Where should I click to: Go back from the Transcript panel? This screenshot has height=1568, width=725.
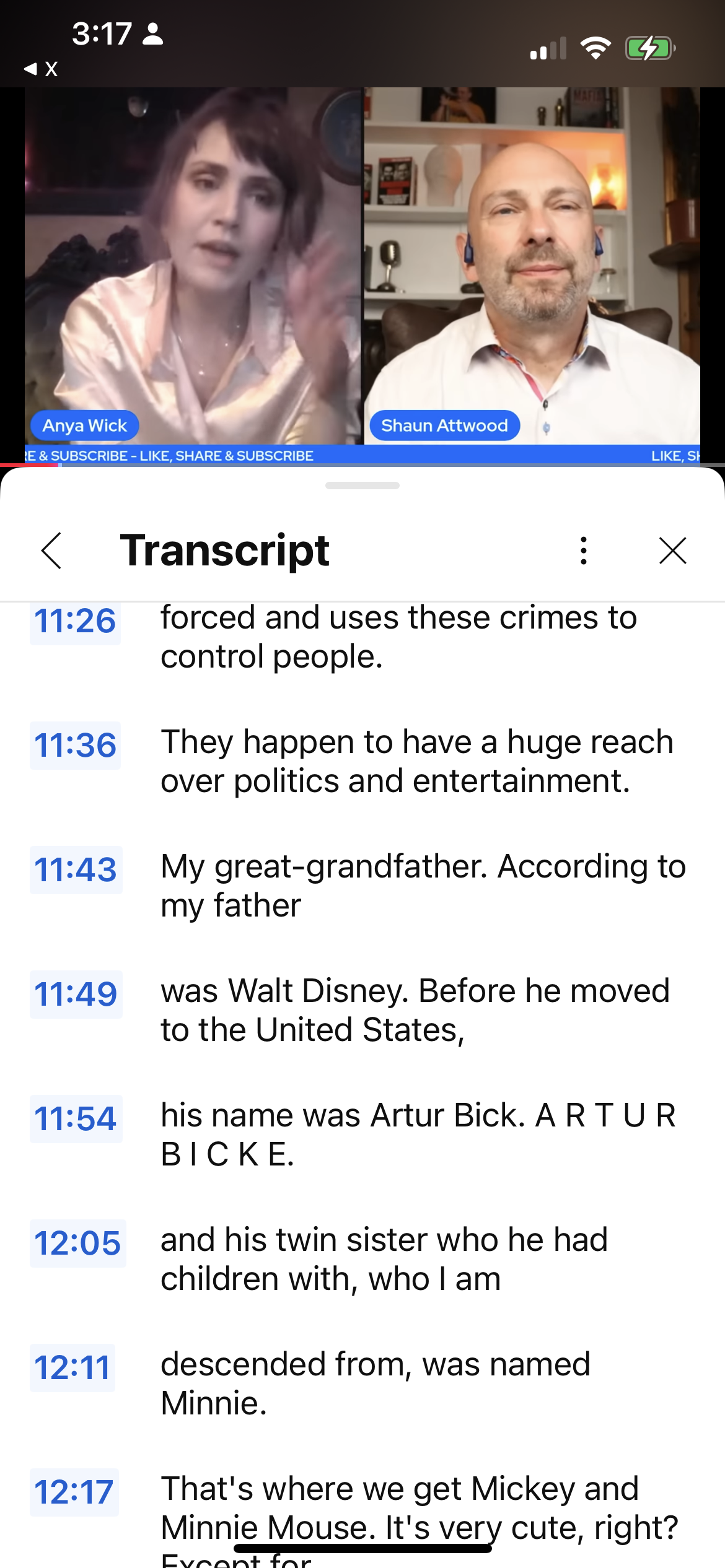(x=51, y=551)
